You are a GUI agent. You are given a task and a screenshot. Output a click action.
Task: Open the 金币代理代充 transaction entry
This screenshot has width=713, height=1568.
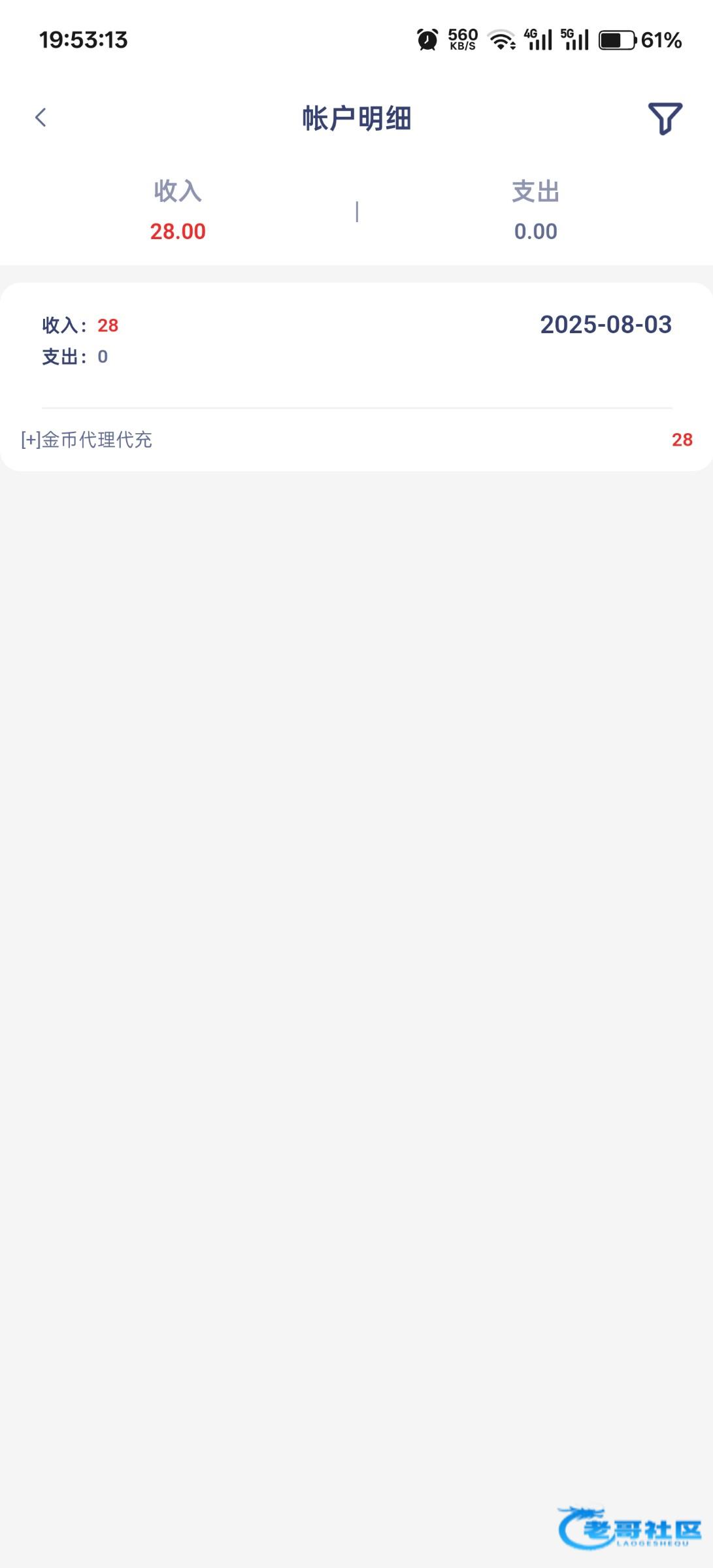click(x=356, y=440)
